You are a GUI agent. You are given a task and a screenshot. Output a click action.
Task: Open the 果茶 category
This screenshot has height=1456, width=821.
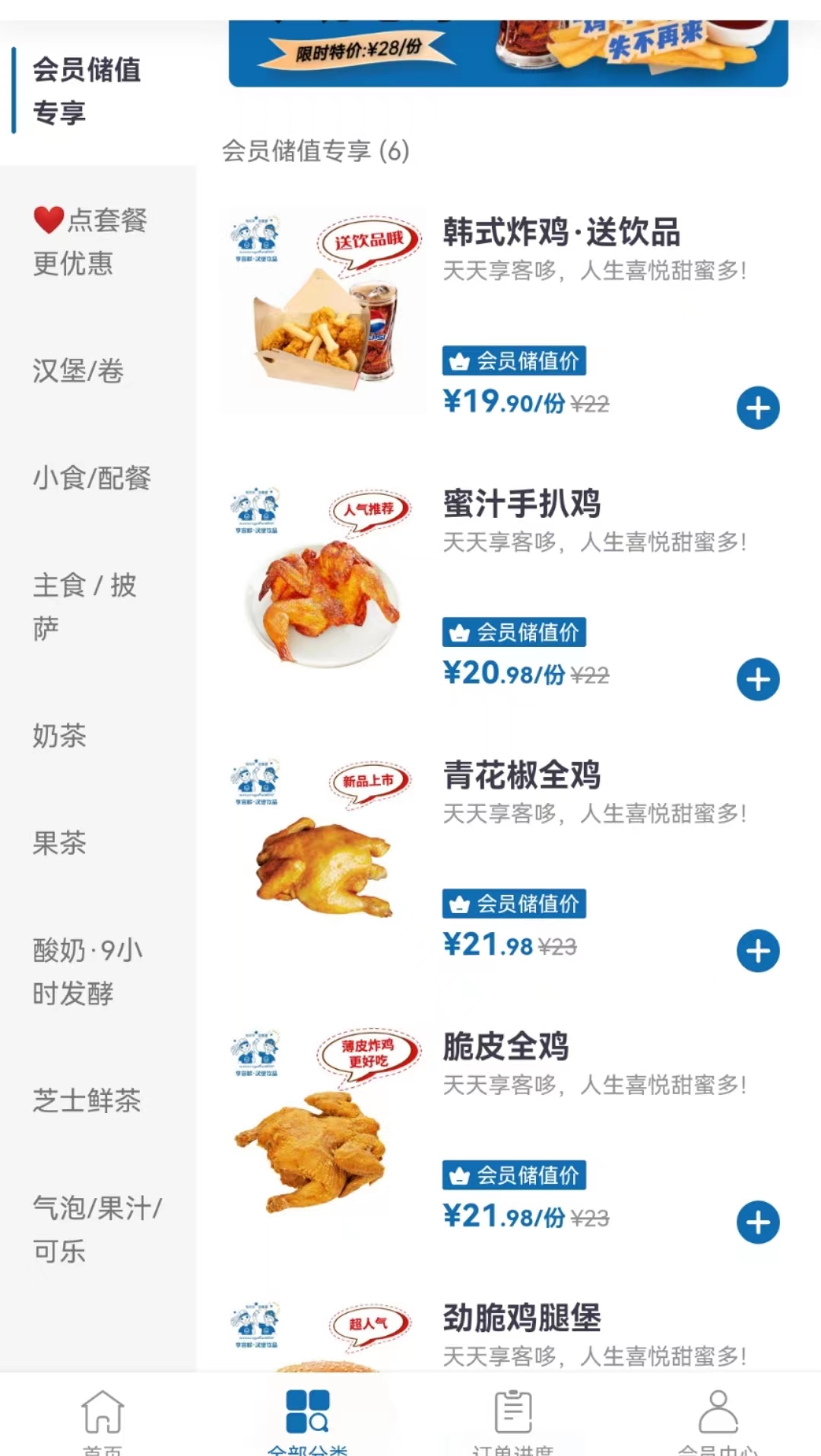tap(60, 843)
